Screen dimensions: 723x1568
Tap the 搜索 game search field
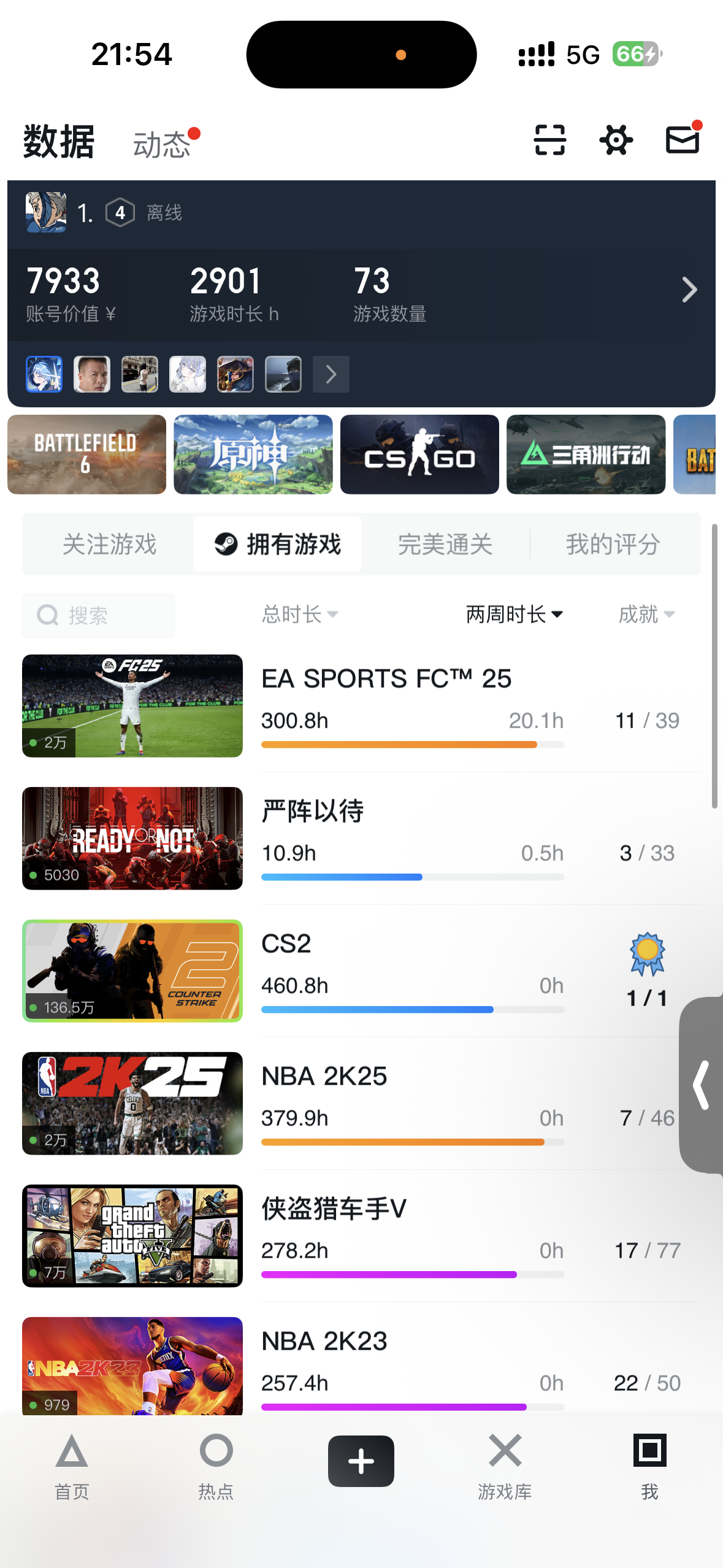coord(98,615)
